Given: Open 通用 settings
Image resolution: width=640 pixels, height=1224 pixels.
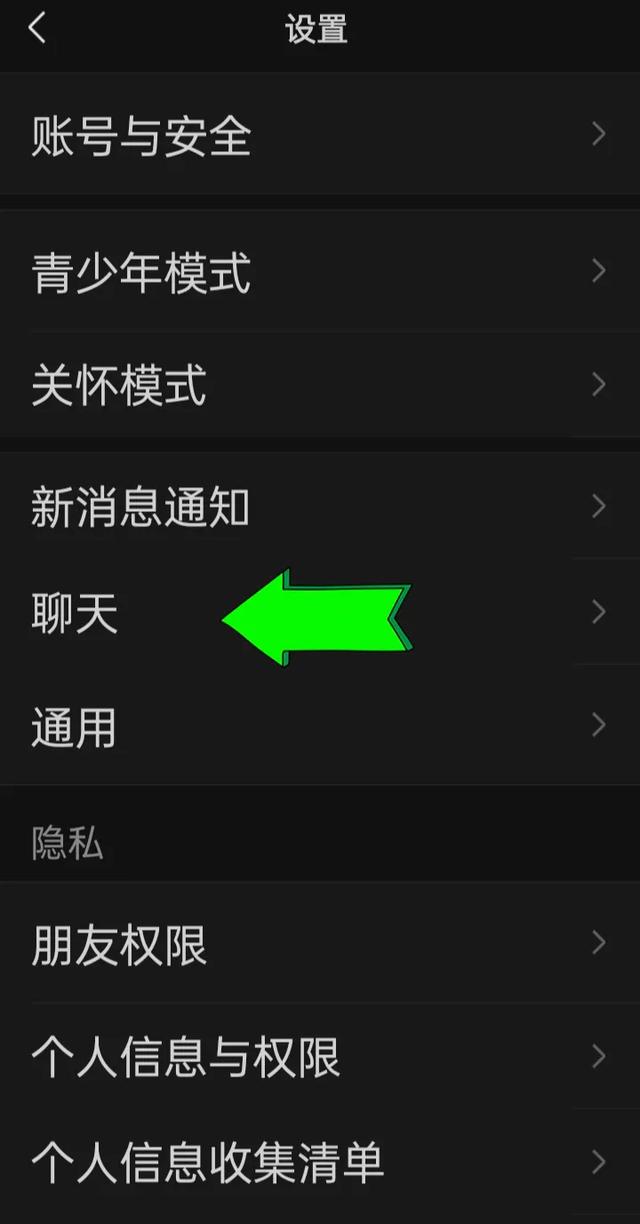Looking at the screenshot, I should click(x=320, y=726).
